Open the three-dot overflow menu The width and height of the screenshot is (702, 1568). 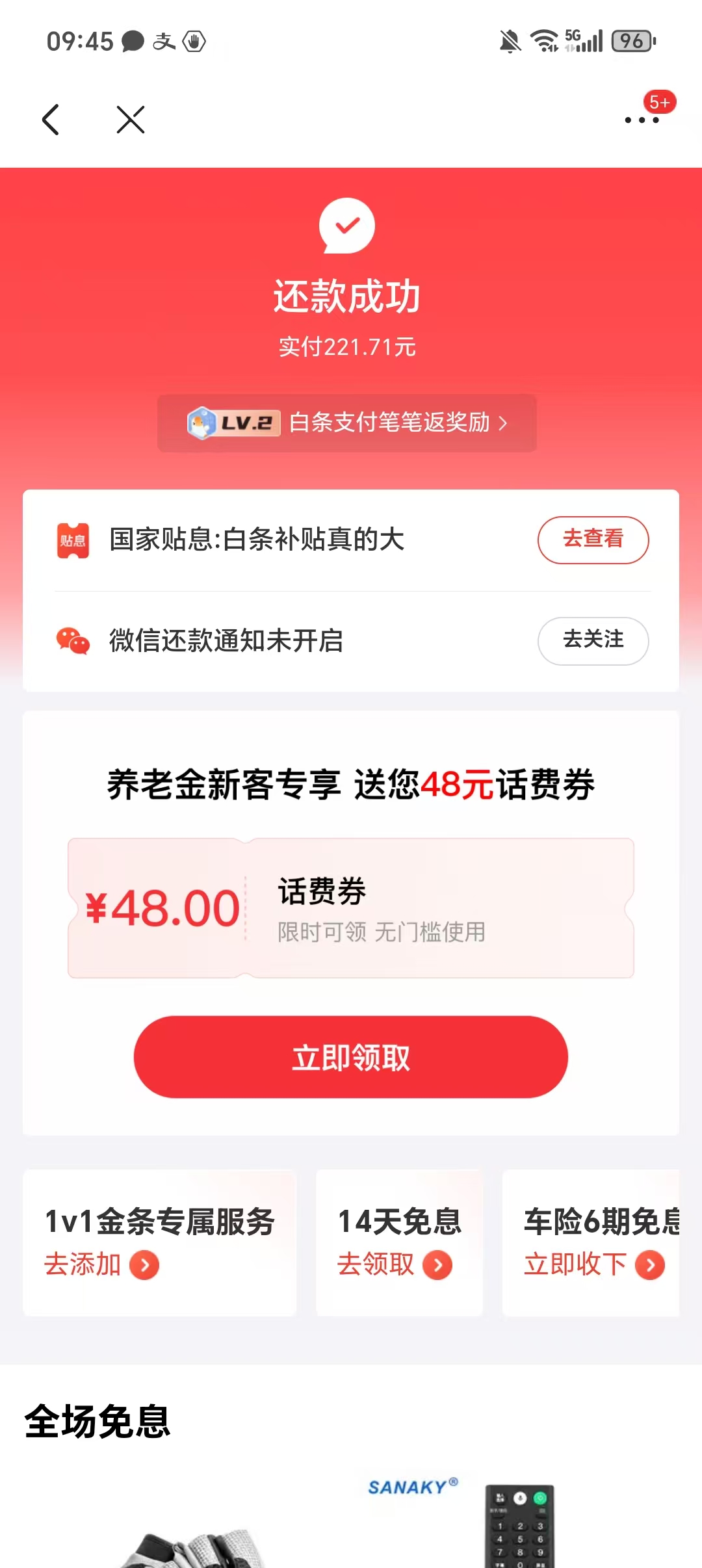coord(642,120)
